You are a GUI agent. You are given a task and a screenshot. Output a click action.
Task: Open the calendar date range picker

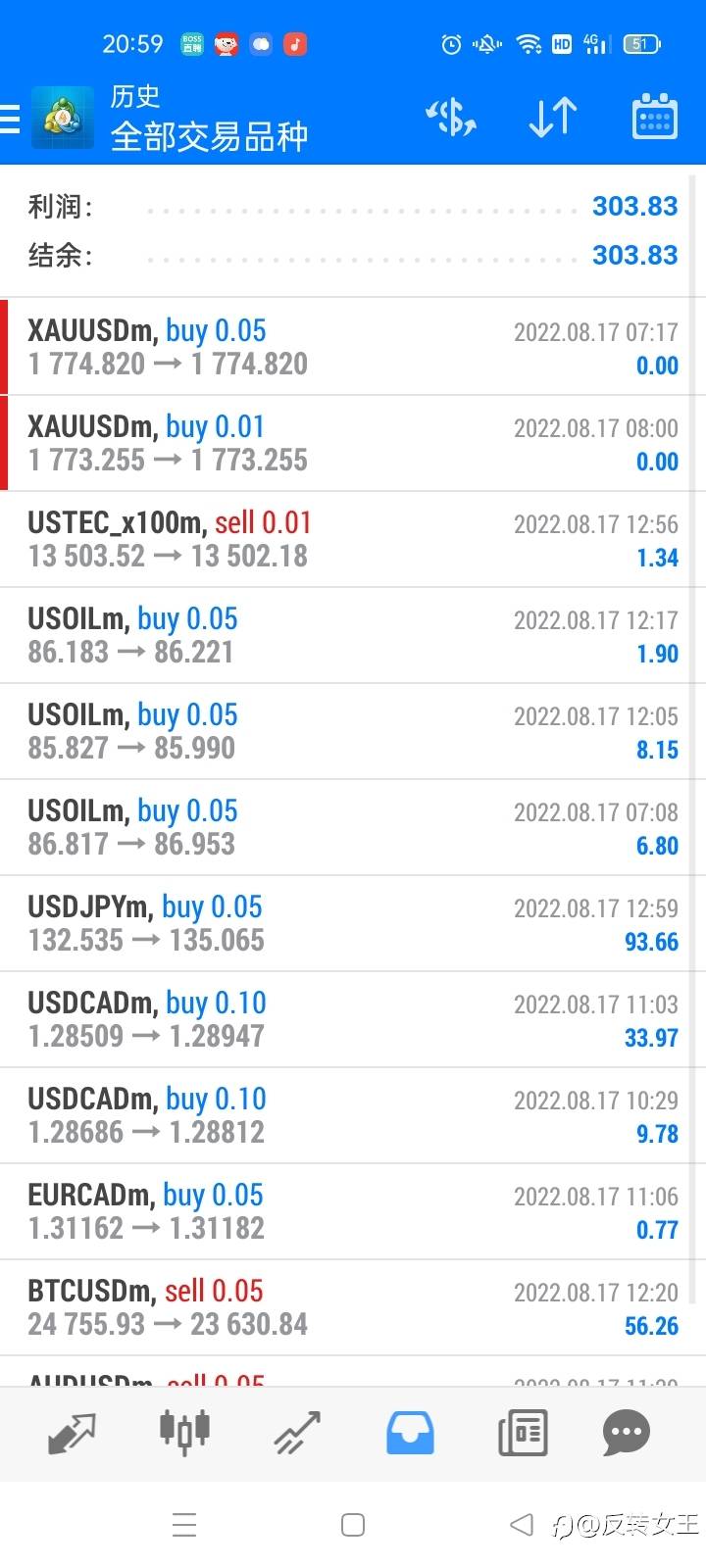[x=654, y=118]
